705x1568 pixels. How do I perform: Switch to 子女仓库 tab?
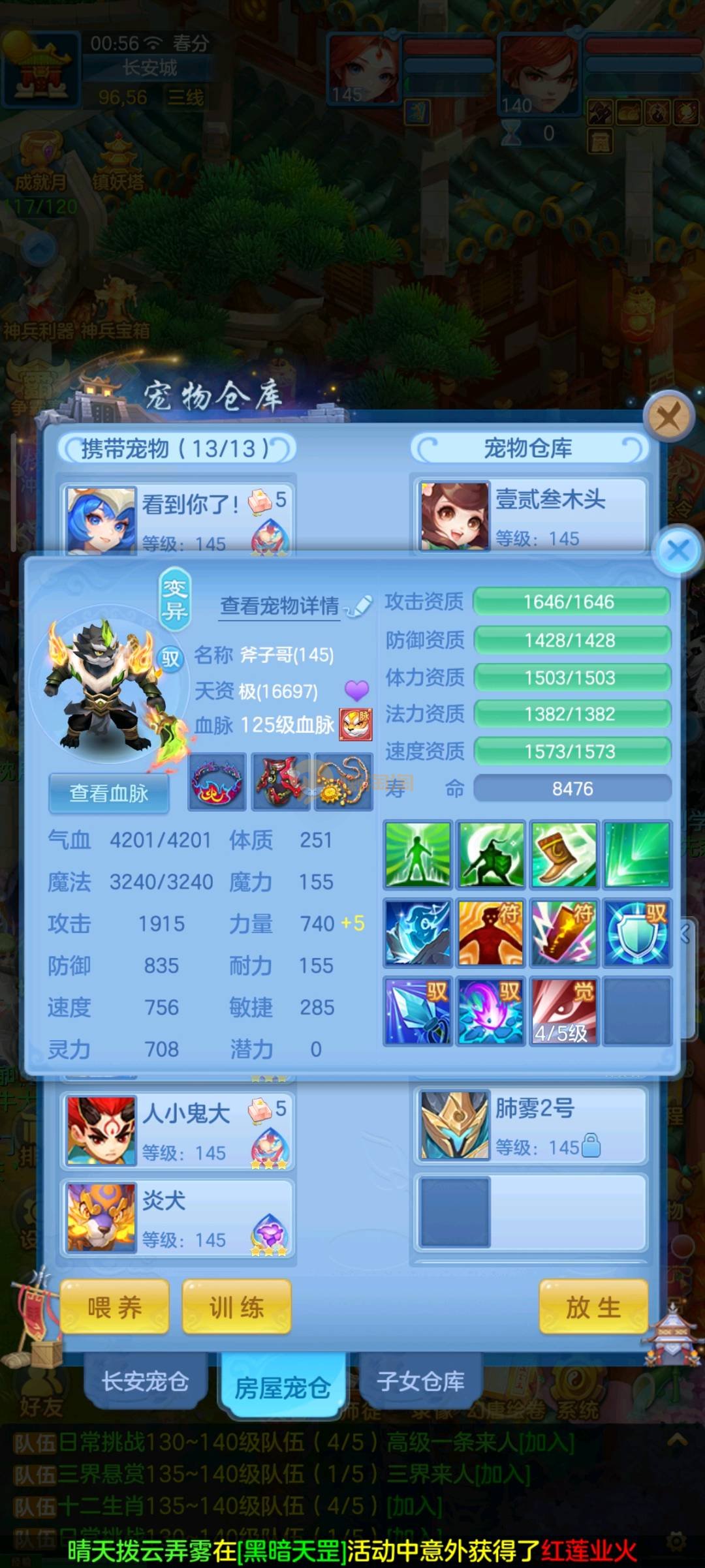[420, 1381]
